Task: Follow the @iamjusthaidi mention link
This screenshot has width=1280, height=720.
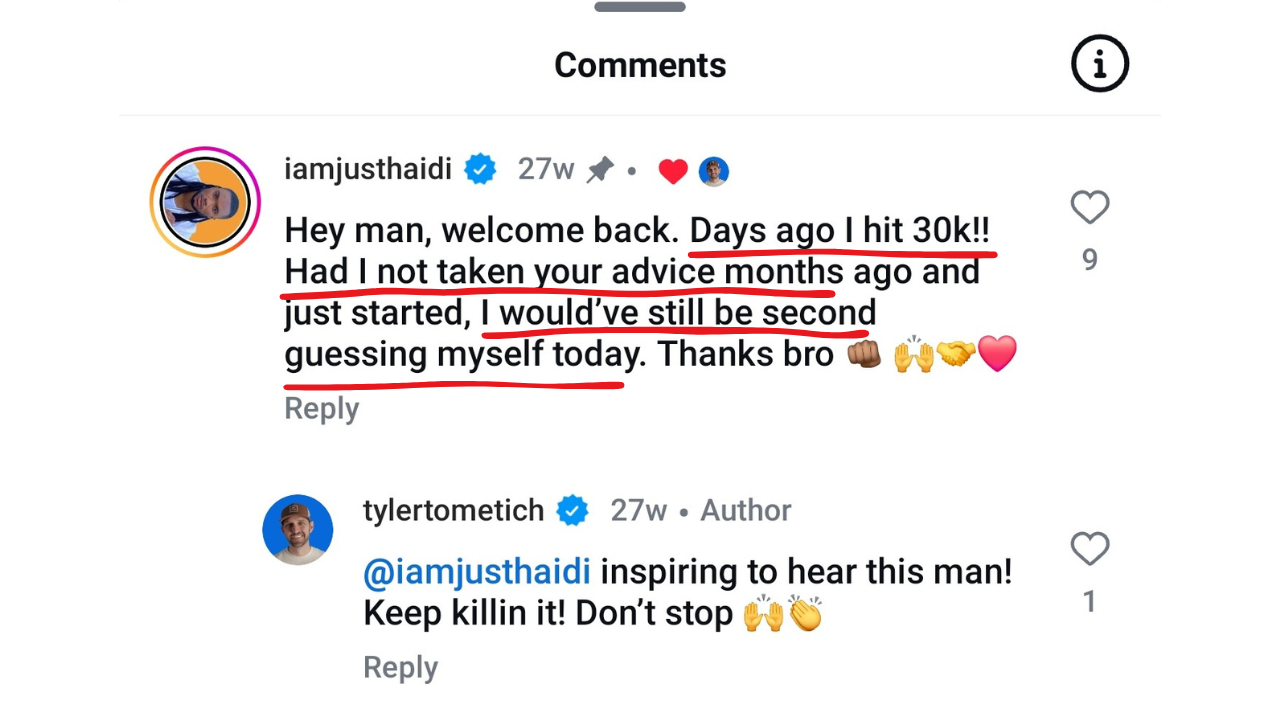Action: 476,572
